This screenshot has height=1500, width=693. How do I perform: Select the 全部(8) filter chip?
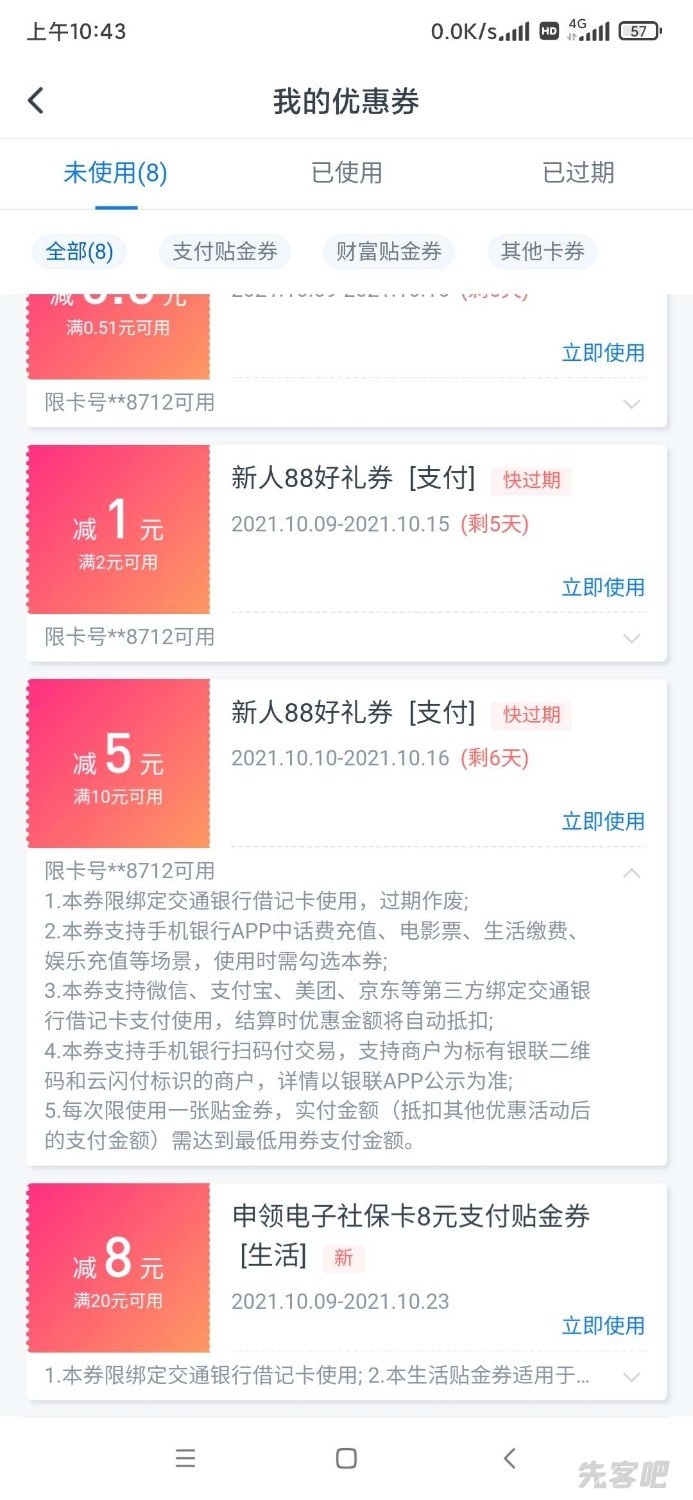80,252
